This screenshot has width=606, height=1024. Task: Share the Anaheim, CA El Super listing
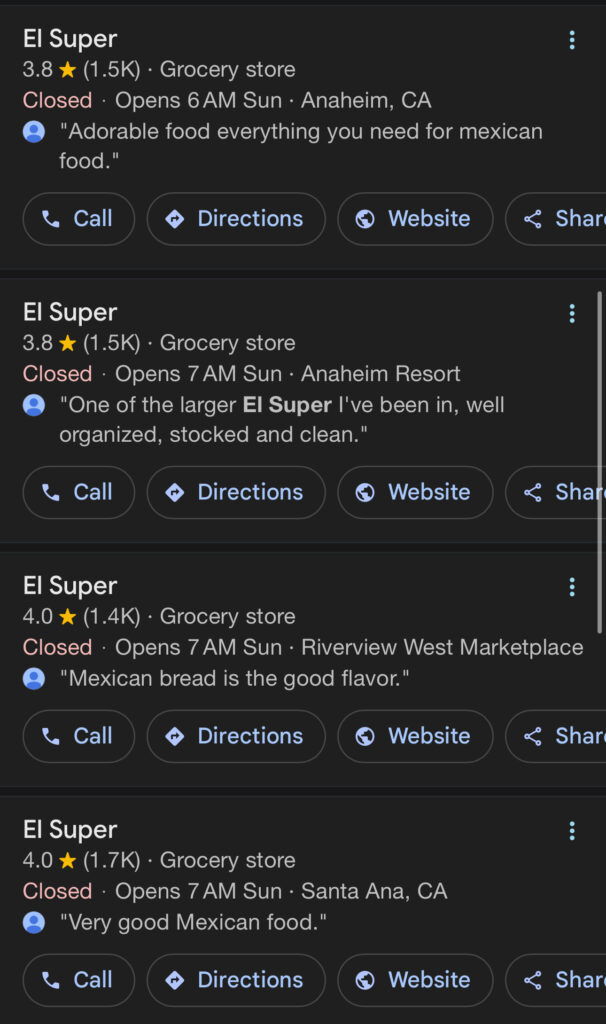(x=556, y=219)
